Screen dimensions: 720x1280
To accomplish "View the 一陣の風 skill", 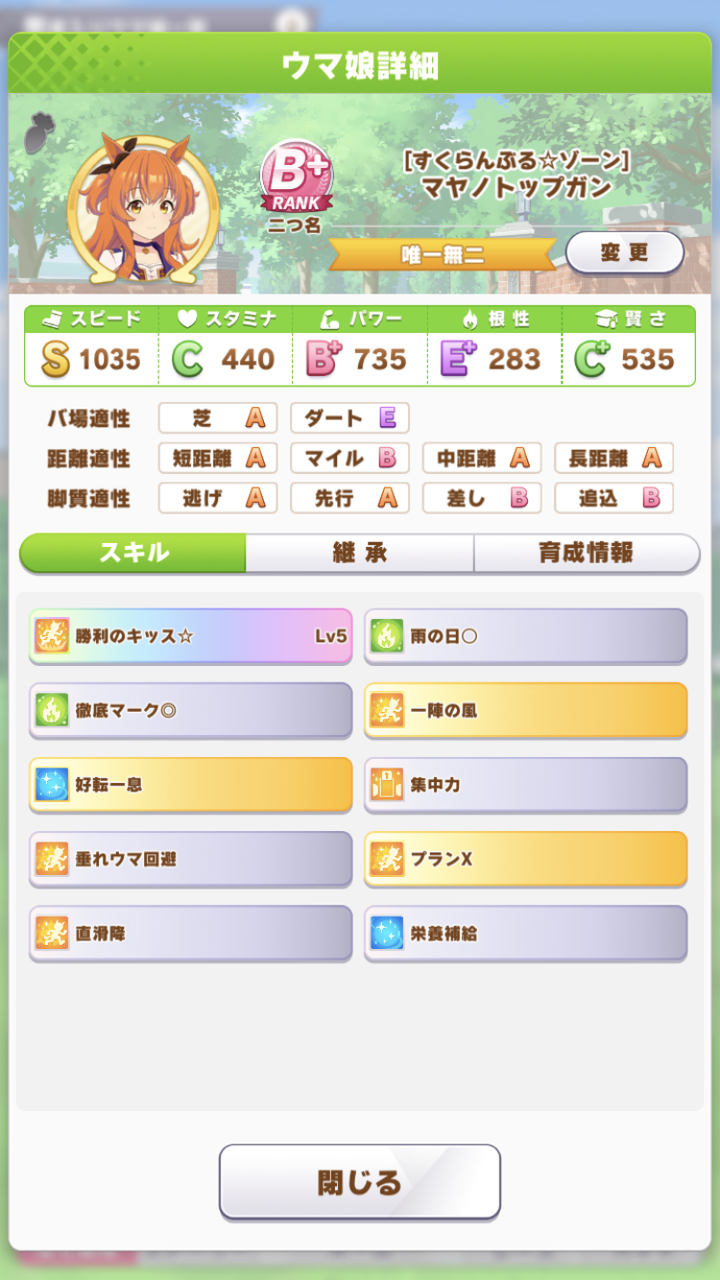I will pyautogui.click(x=526, y=710).
